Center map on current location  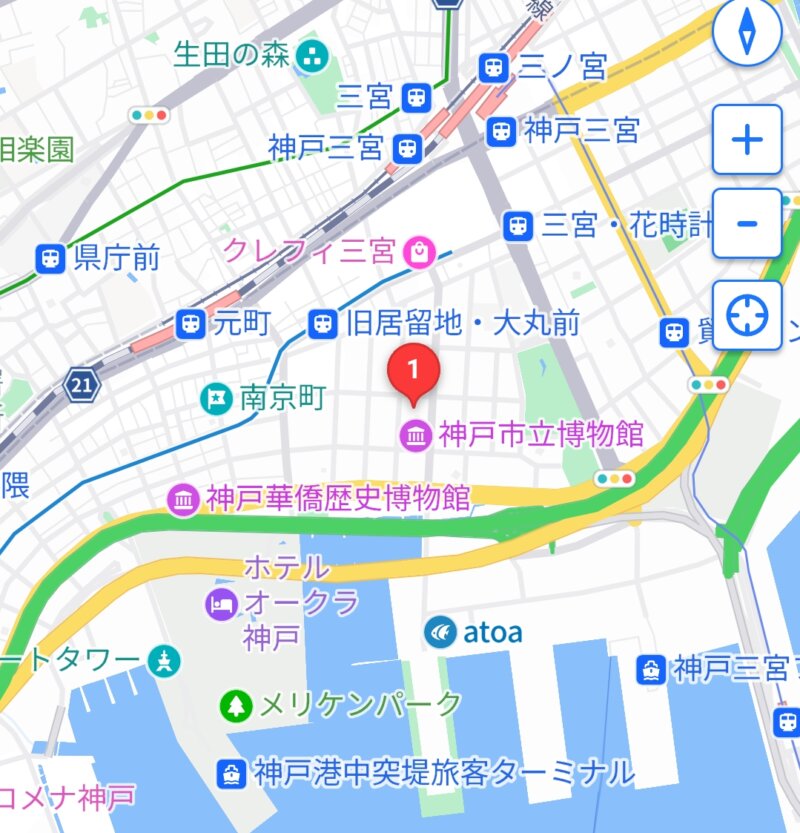[x=747, y=316]
